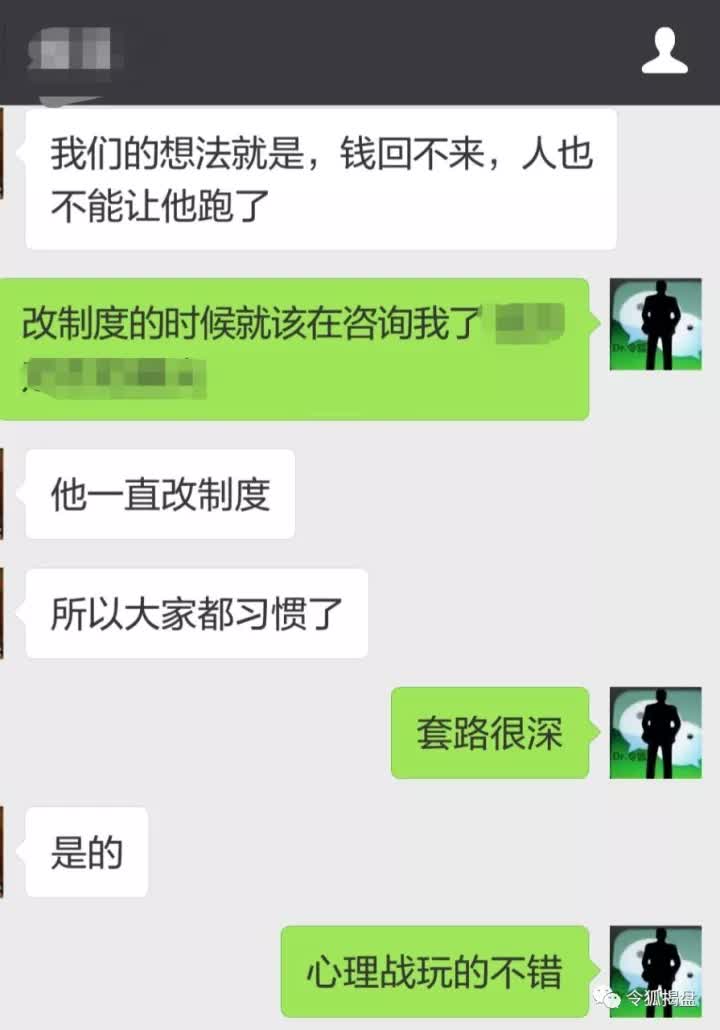Tap the avatar next to '改制度的时候就该在咨询我了'
The height and width of the screenshot is (1030, 720).
pos(656,324)
